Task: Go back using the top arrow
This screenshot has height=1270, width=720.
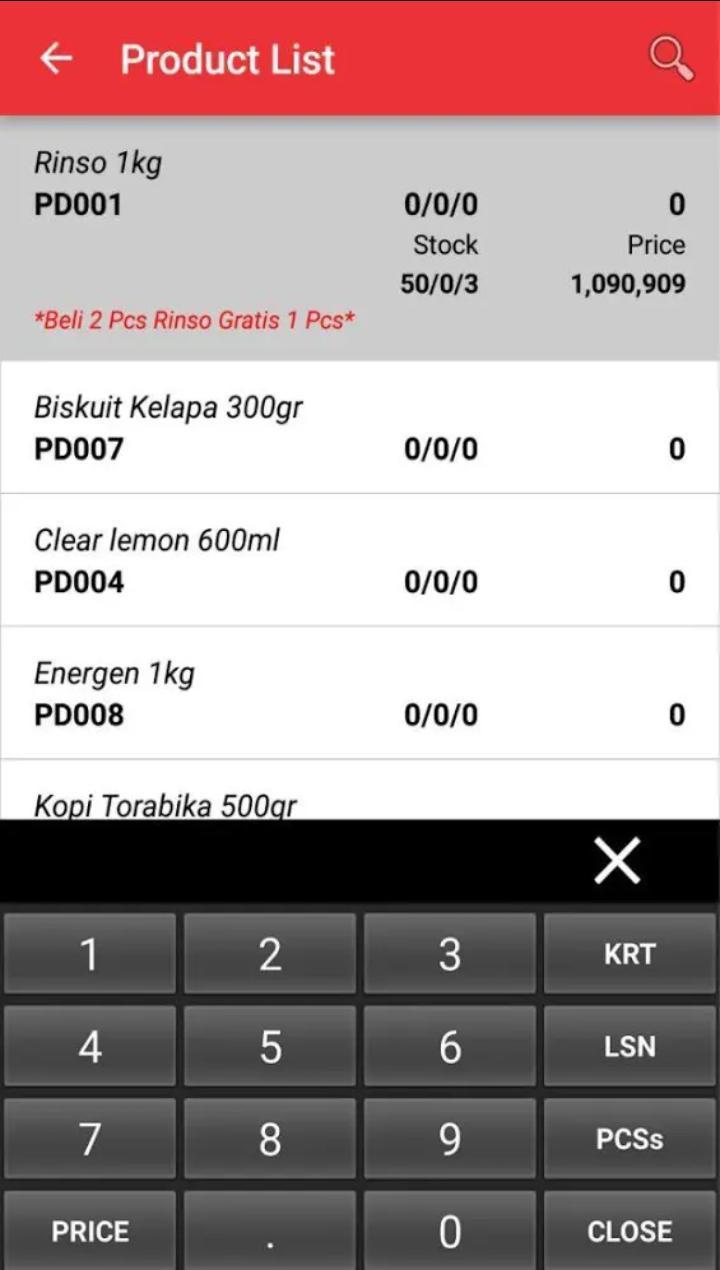Action: point(56,59)
